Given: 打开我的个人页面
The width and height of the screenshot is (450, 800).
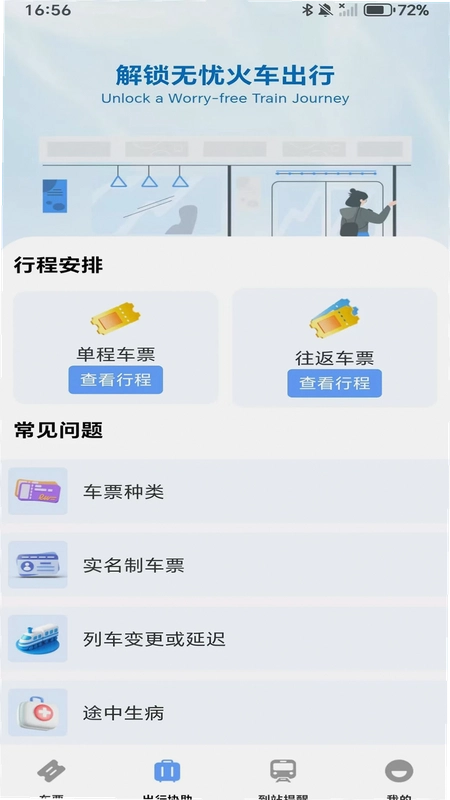Looking at the screenshot, I should (x=399, y=777).
